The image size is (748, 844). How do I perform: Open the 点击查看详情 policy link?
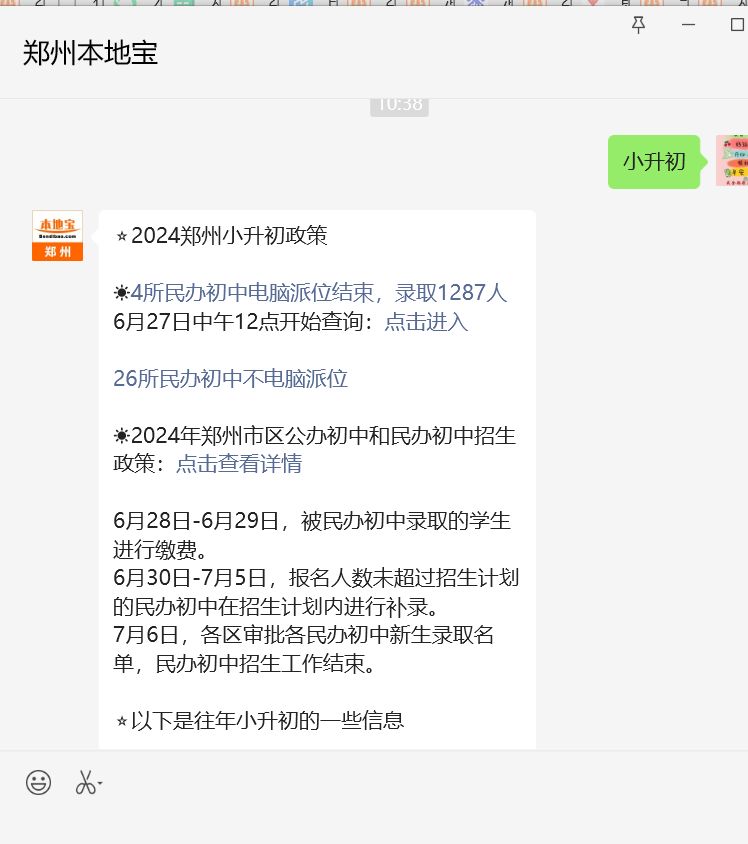[239, 464]
